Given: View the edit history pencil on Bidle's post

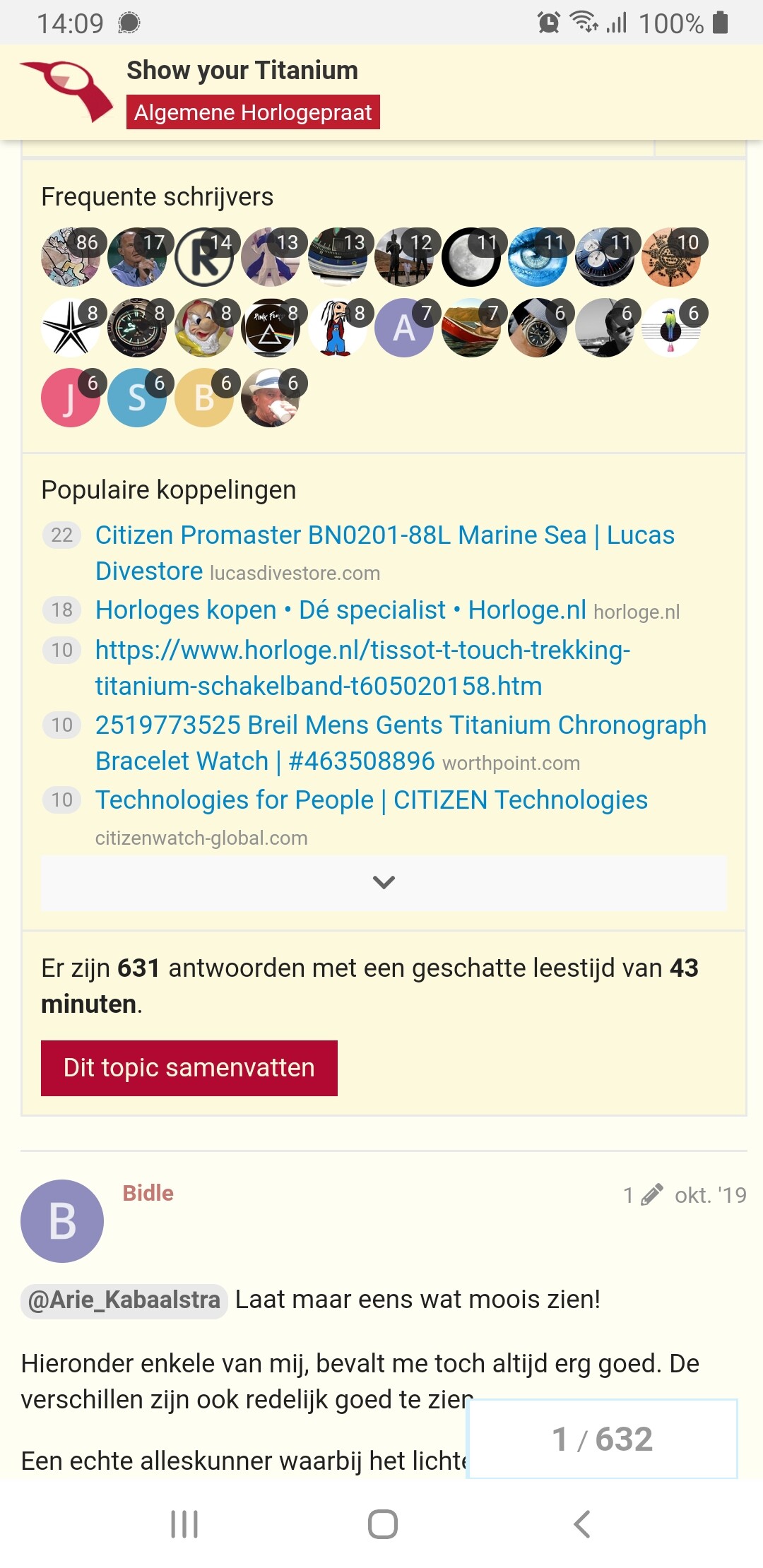Looking at the screenshot, I should (651, 1194).
